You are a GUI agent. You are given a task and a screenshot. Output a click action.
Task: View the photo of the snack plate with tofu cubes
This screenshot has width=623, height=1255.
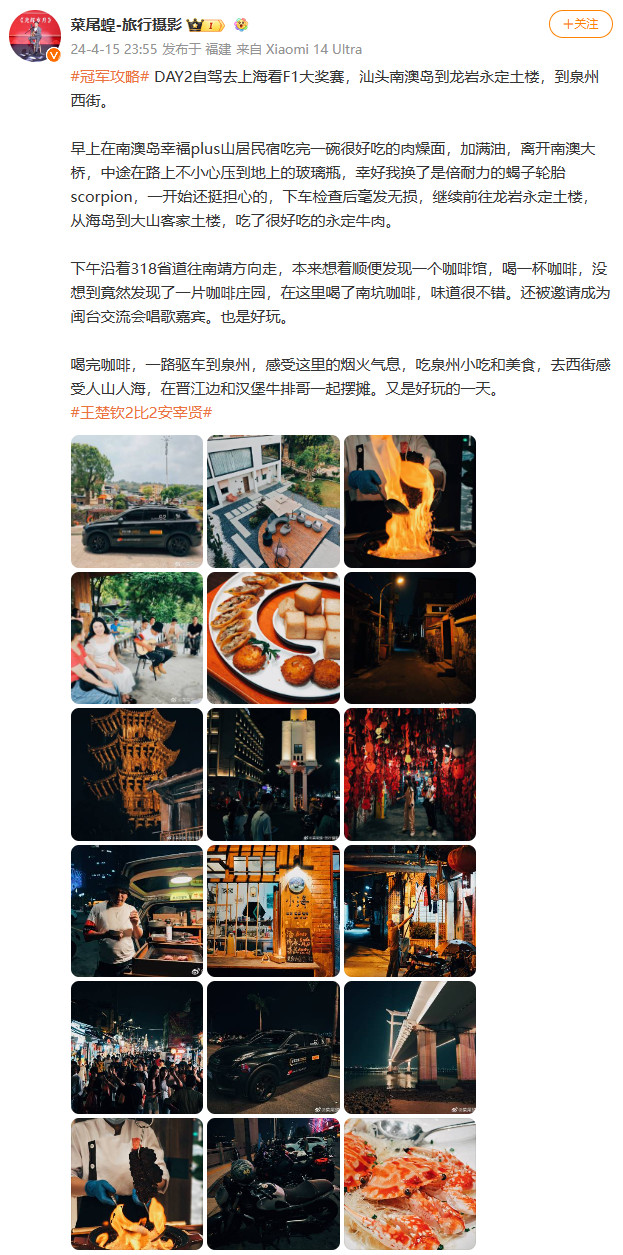coord(273,638)
